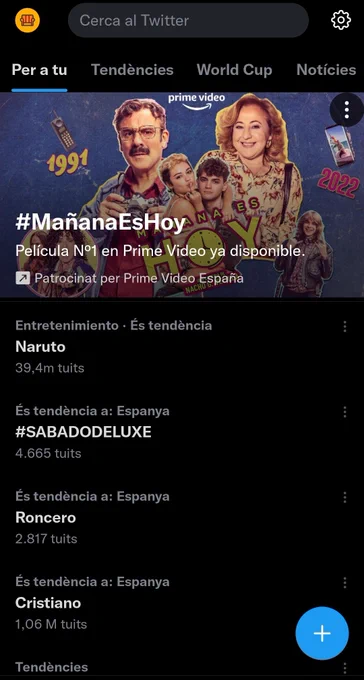Open the #MañanaEsHoy promoted banner

pyautogui.click(x=182, y=195)
